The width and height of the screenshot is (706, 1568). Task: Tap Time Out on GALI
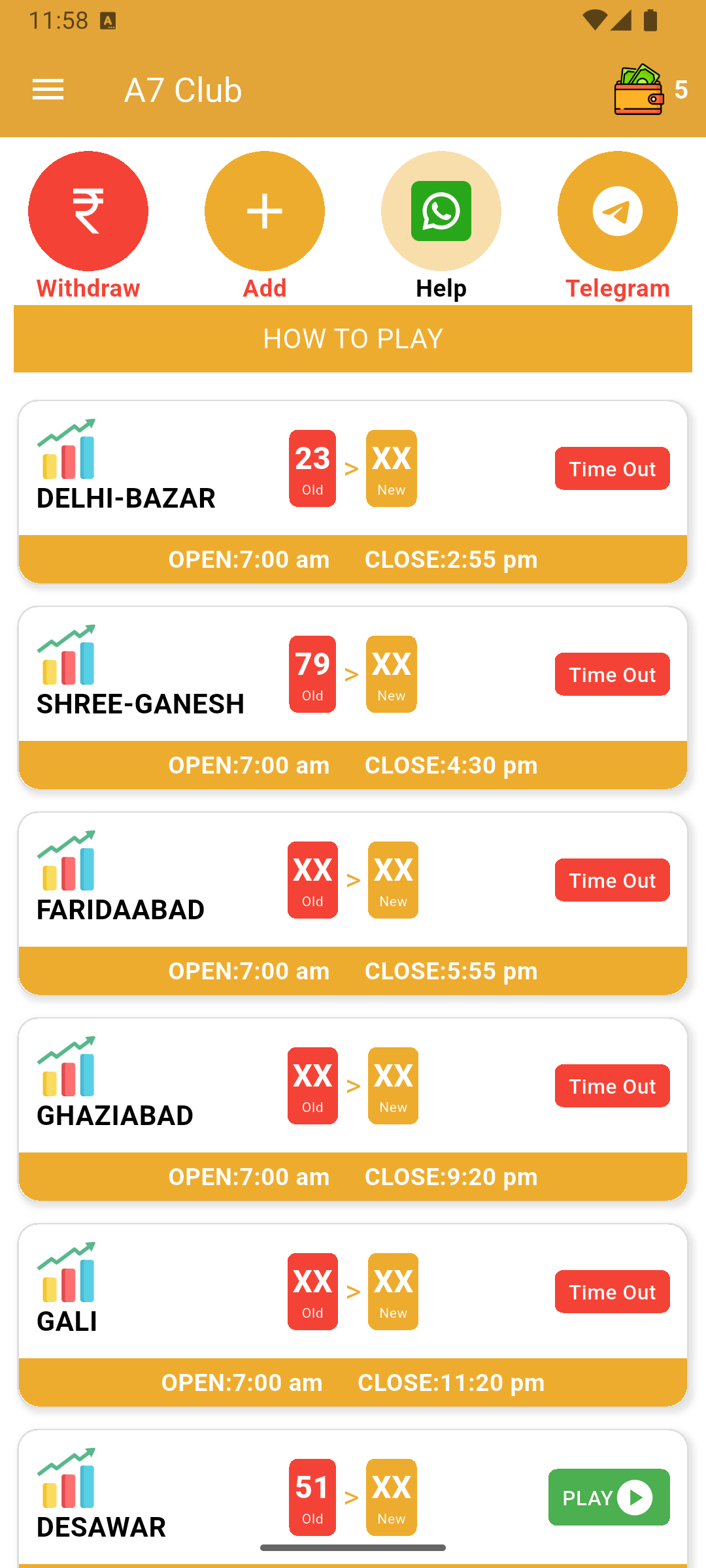pos(612,1292)
